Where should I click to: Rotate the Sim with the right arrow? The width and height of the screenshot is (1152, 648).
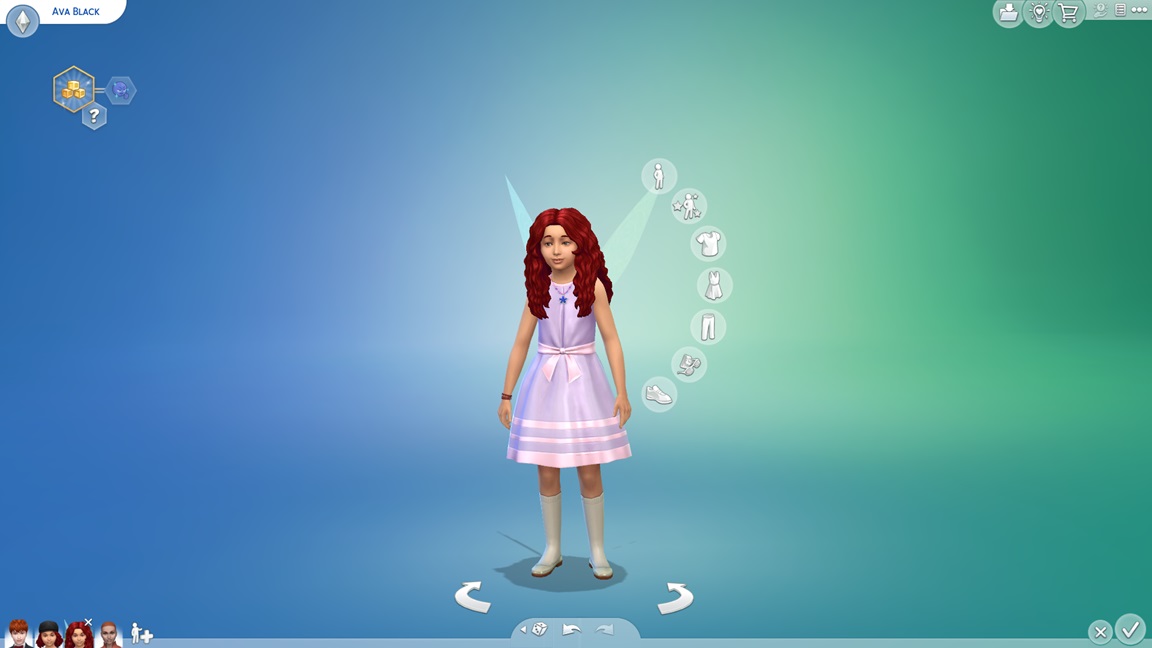point(676,597)
